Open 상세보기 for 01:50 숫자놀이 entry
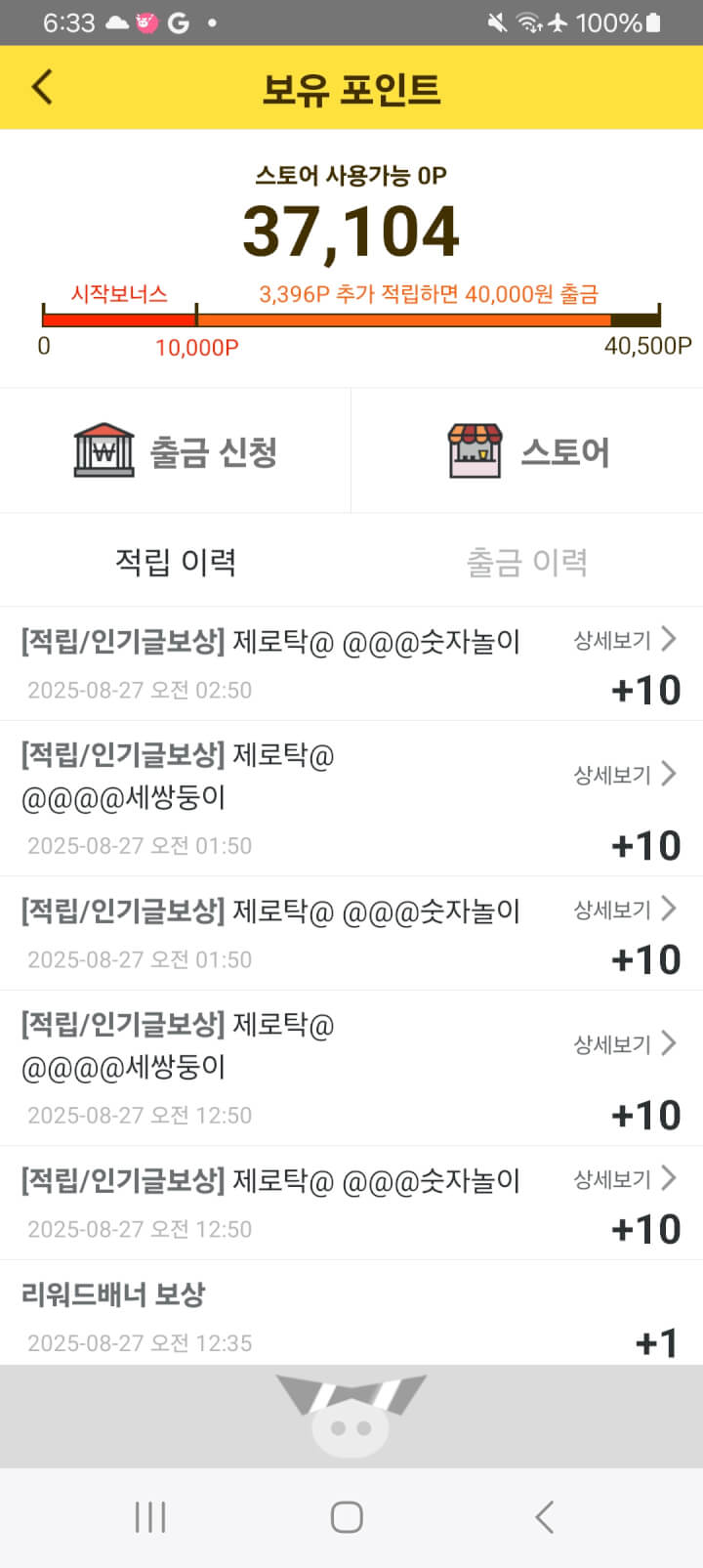The width and height of the screenshot is (703, 1568). [625, 910]
